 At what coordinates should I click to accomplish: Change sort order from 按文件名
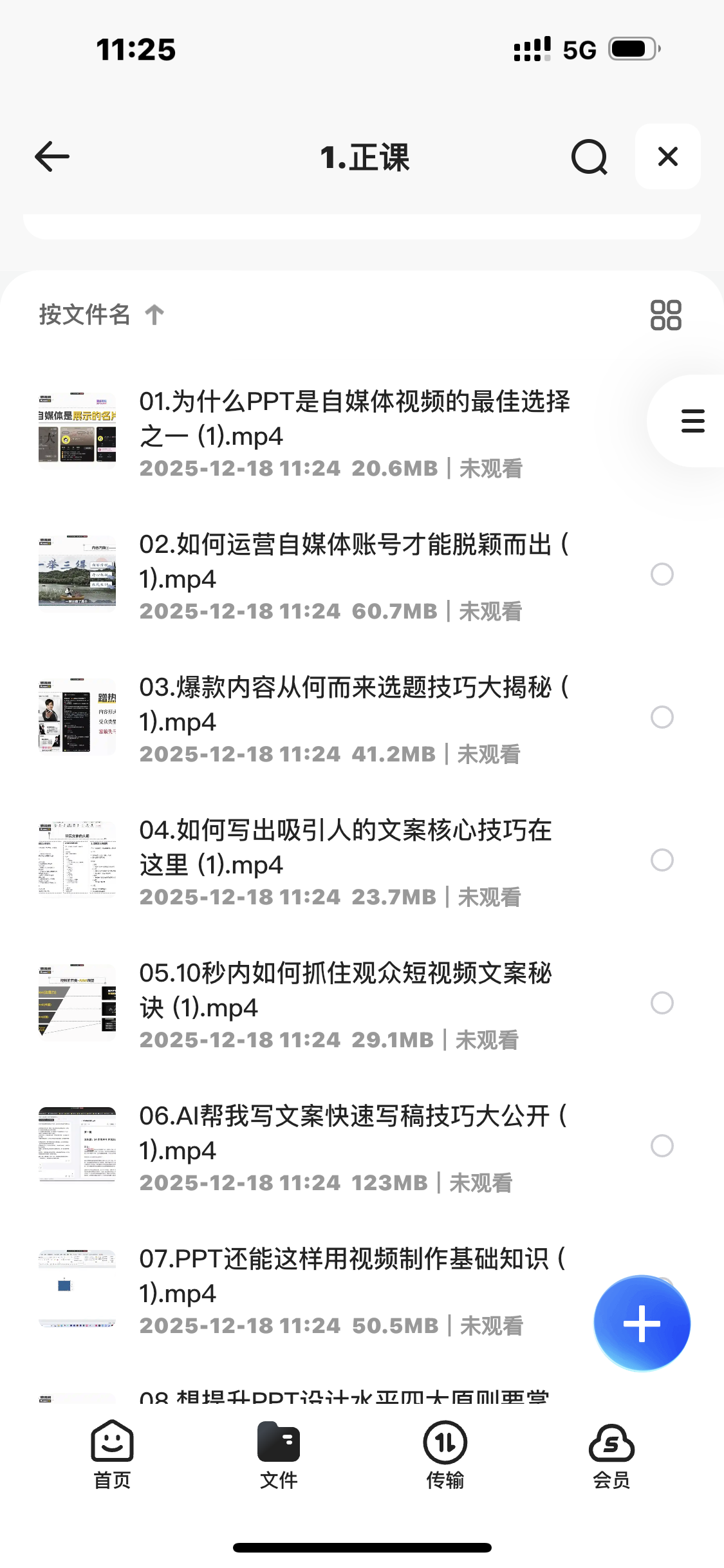pyautogui.click(x=101, y=315)
